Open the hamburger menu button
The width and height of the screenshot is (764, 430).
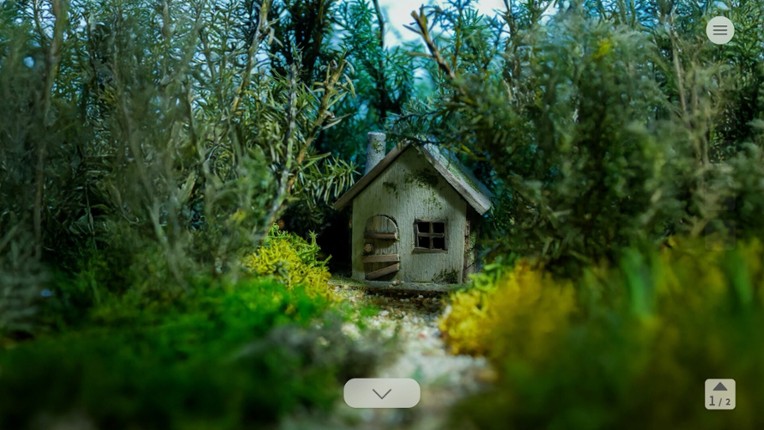coord(720,30)
